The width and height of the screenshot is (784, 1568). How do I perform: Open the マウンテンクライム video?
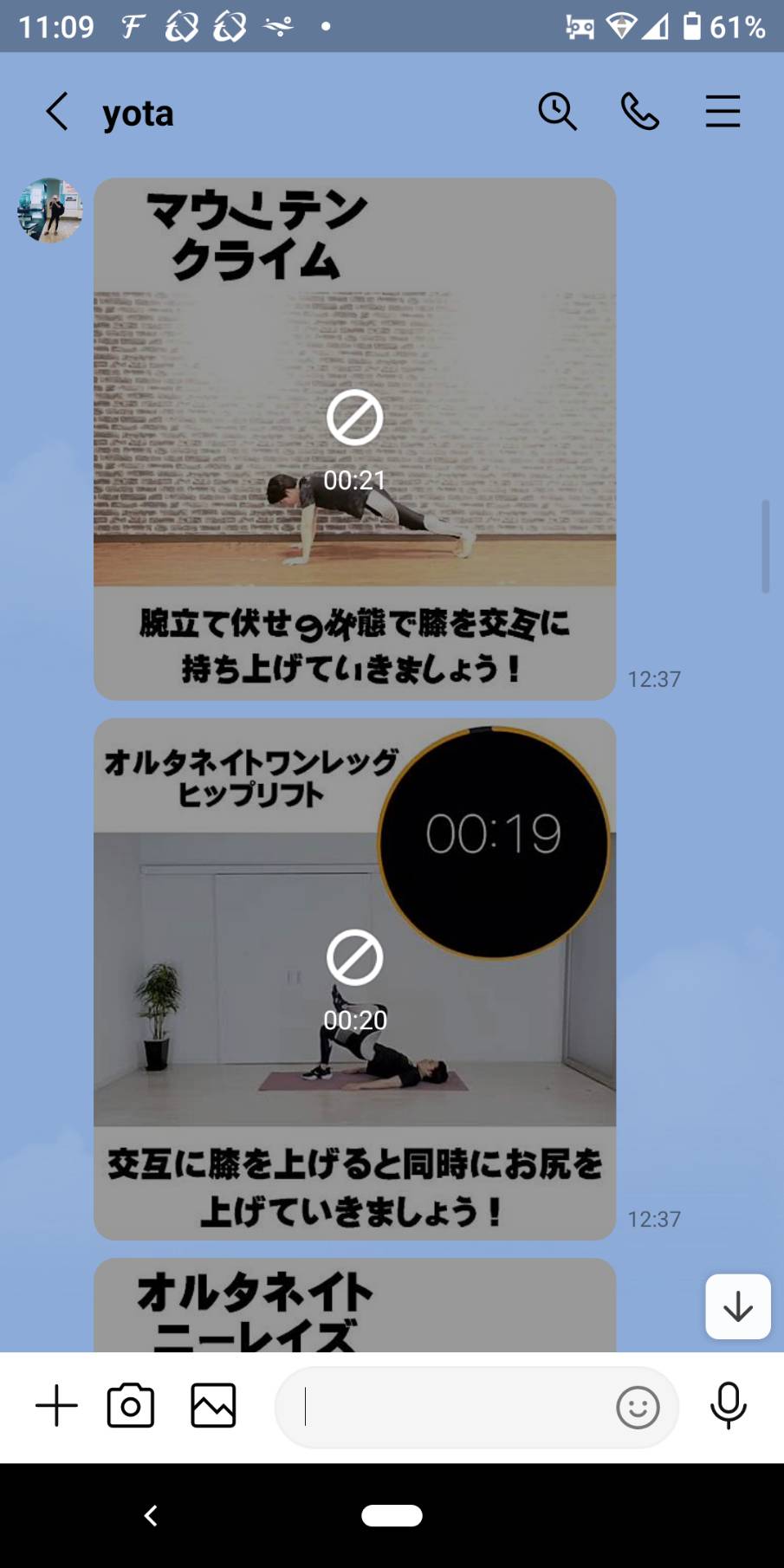(x=355, y=439)
